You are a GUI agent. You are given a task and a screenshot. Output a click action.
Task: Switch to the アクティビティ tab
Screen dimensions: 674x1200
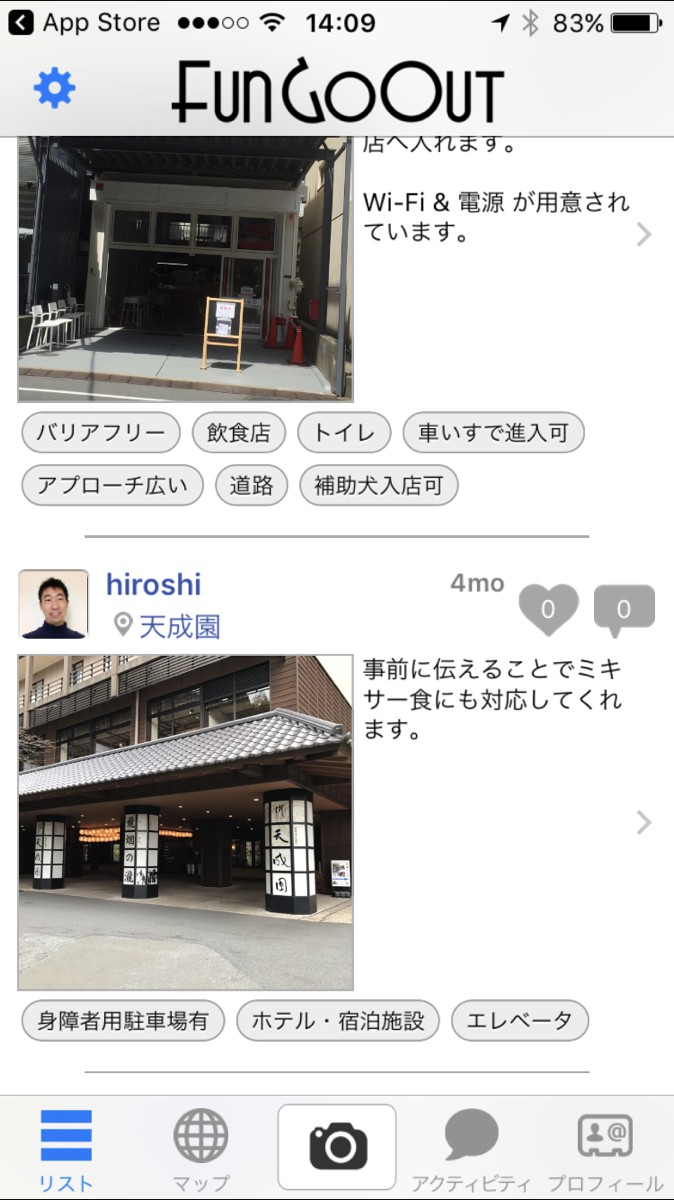pyautogui.click(x=471, y=1148)
